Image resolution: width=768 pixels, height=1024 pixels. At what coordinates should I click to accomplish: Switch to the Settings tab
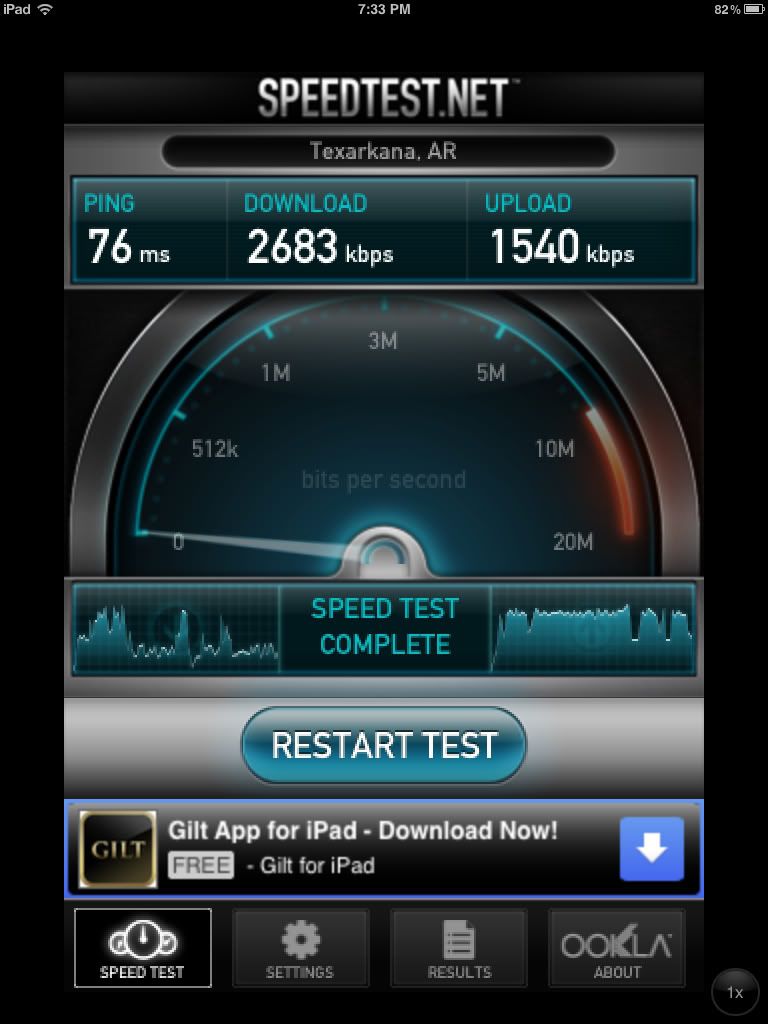[300, 948]
